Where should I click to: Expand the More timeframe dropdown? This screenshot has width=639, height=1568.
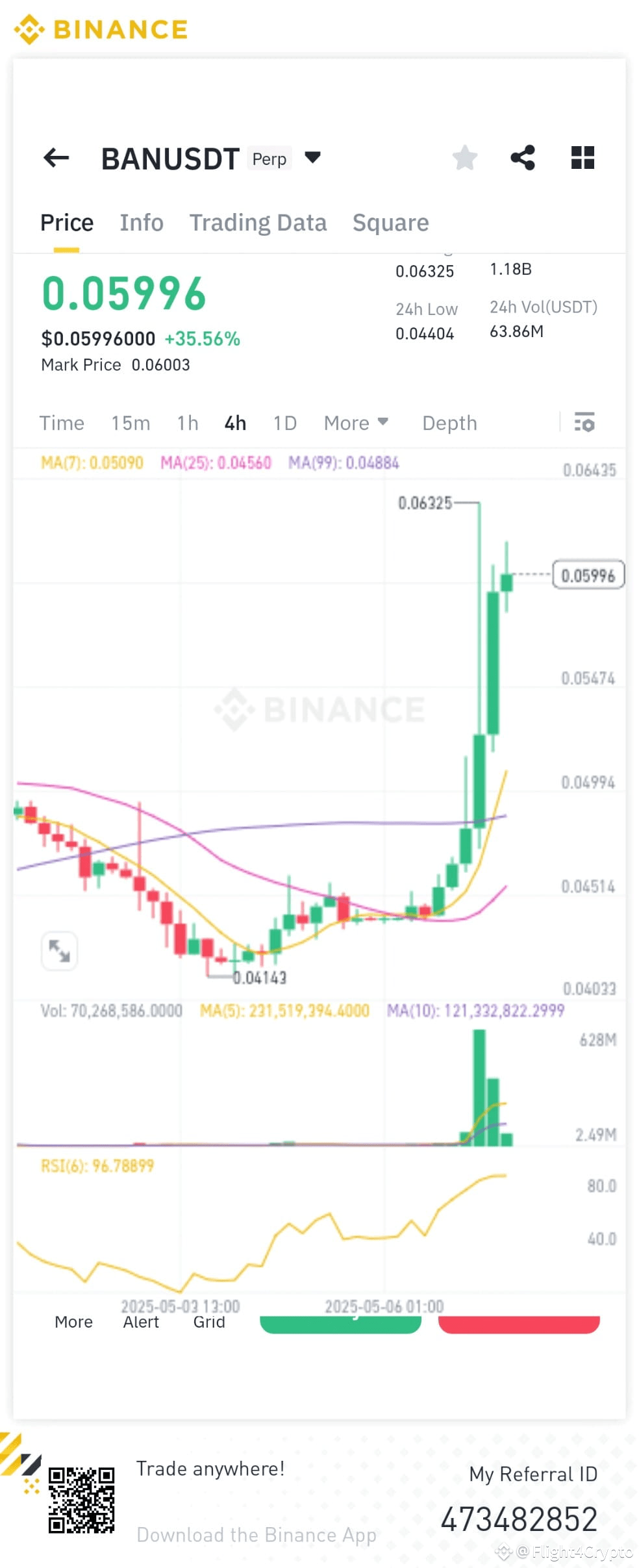tap(356, 423)
